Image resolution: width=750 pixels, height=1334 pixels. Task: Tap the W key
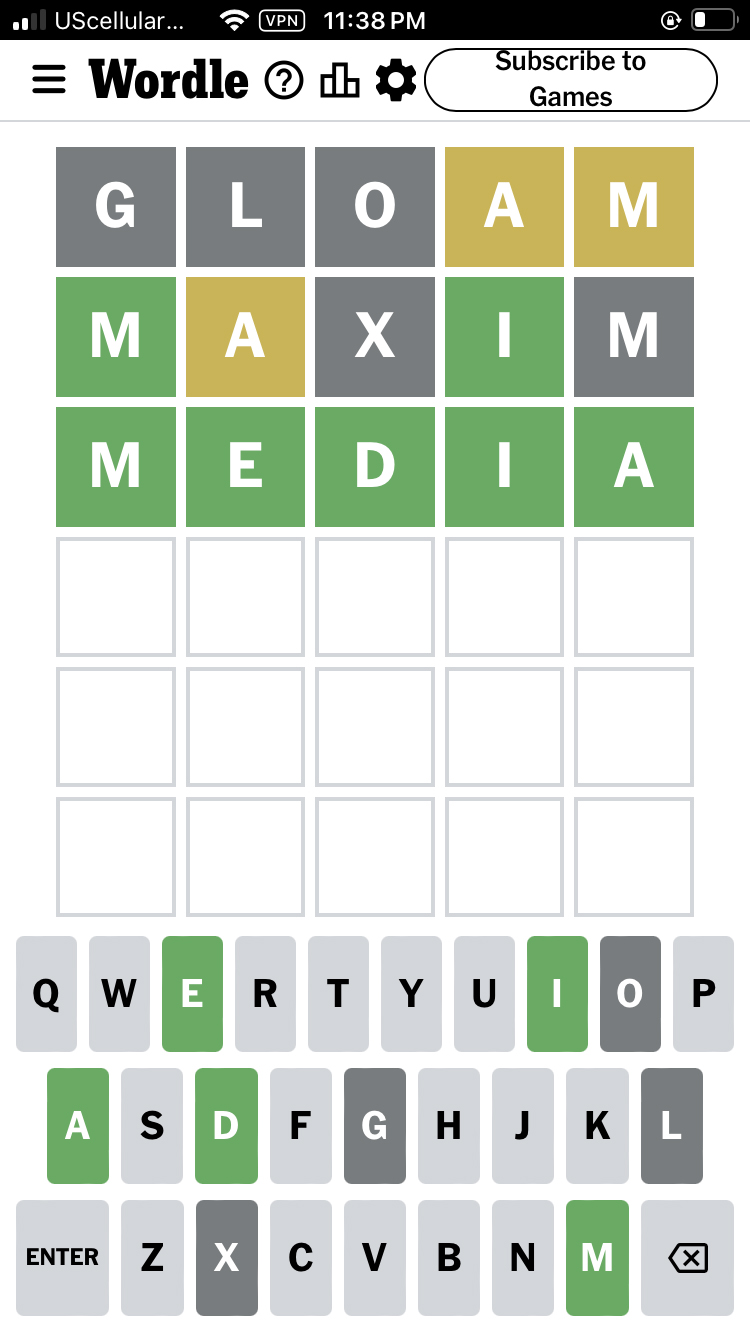[x=119, y=994]
